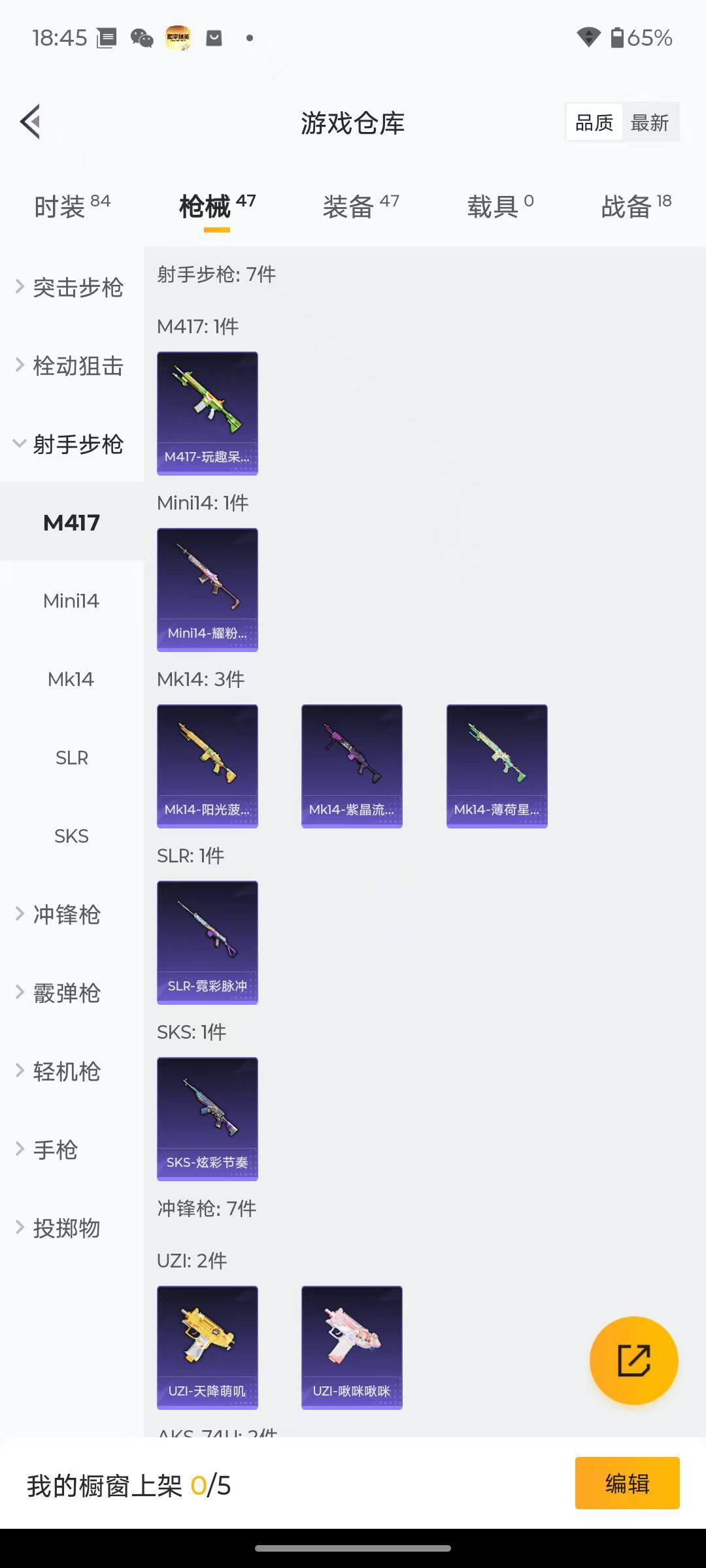The width and height of the screenshot is (706, 1568).
Task: Tap the back arrow to exit the warehouse
Action: coord(29,121)
